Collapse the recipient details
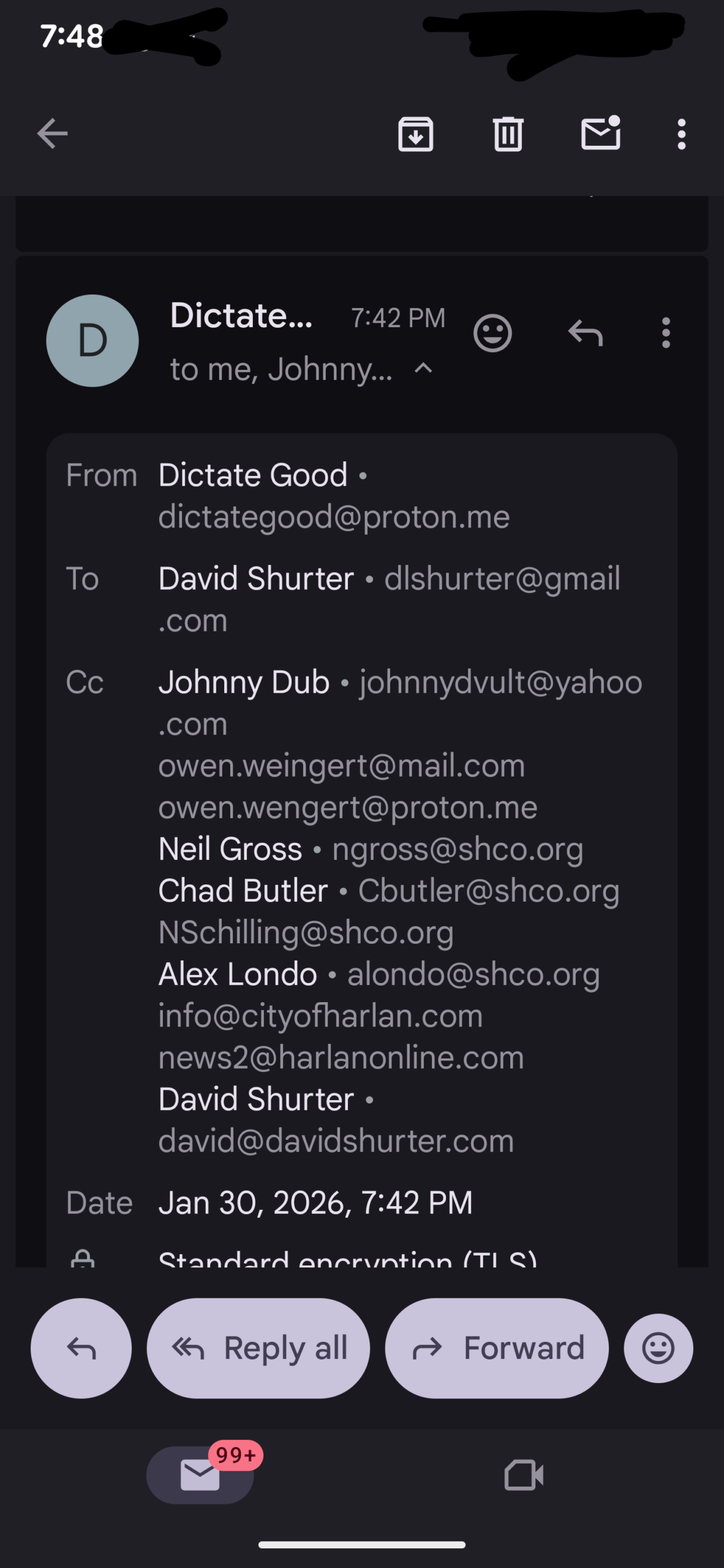This screenshot has width=724, height=1568. coord(424,369)
